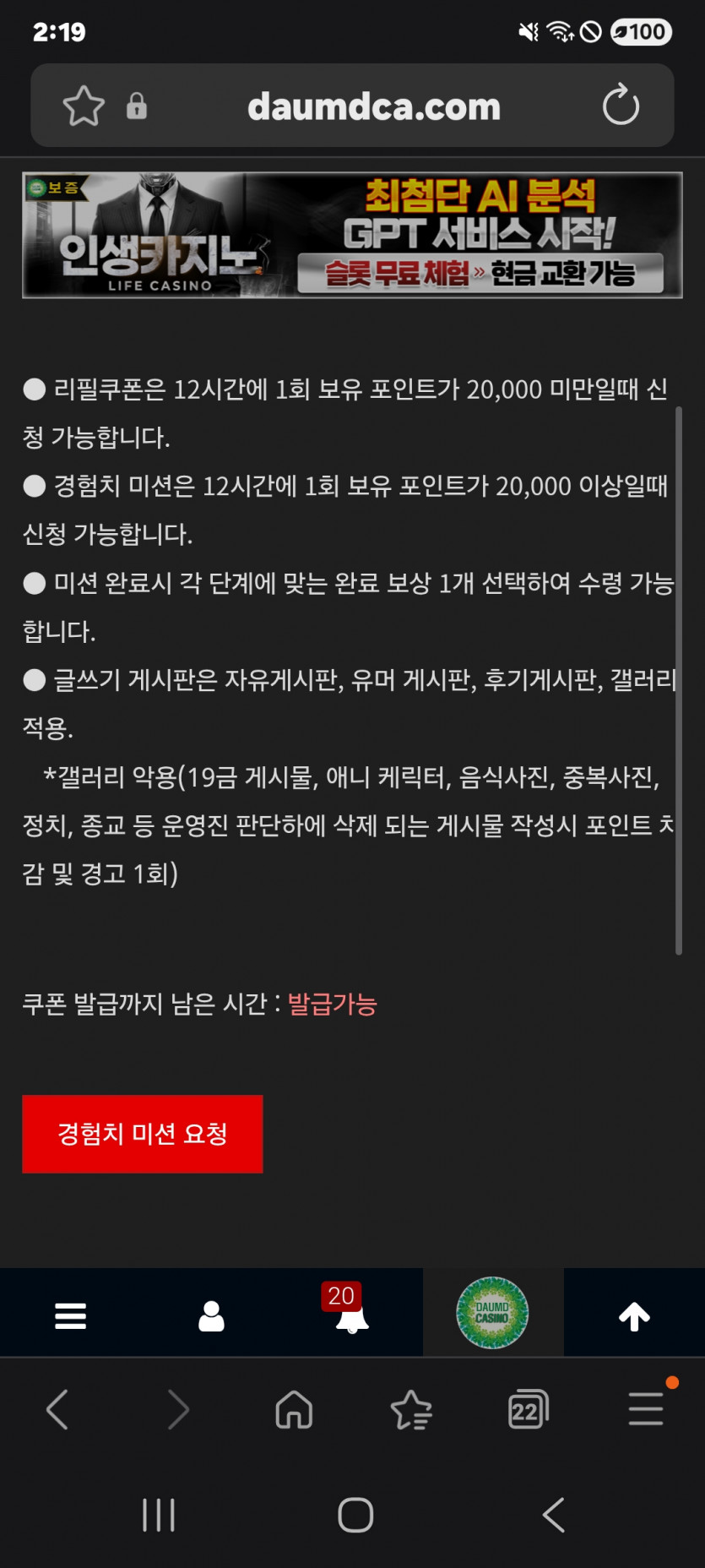Open notifications via the bell icon
Image resolution: width=705 pixels, height=1568 pixels.
tap(352, 1318)
